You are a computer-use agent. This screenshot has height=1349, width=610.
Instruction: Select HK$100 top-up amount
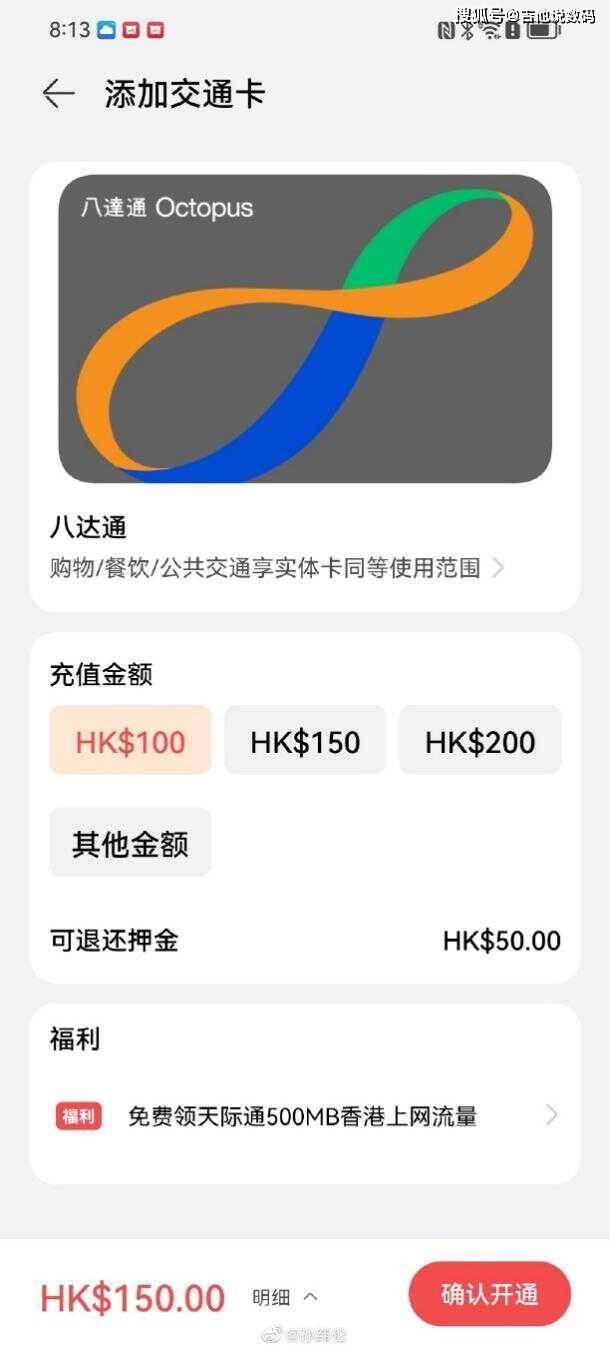130,741
